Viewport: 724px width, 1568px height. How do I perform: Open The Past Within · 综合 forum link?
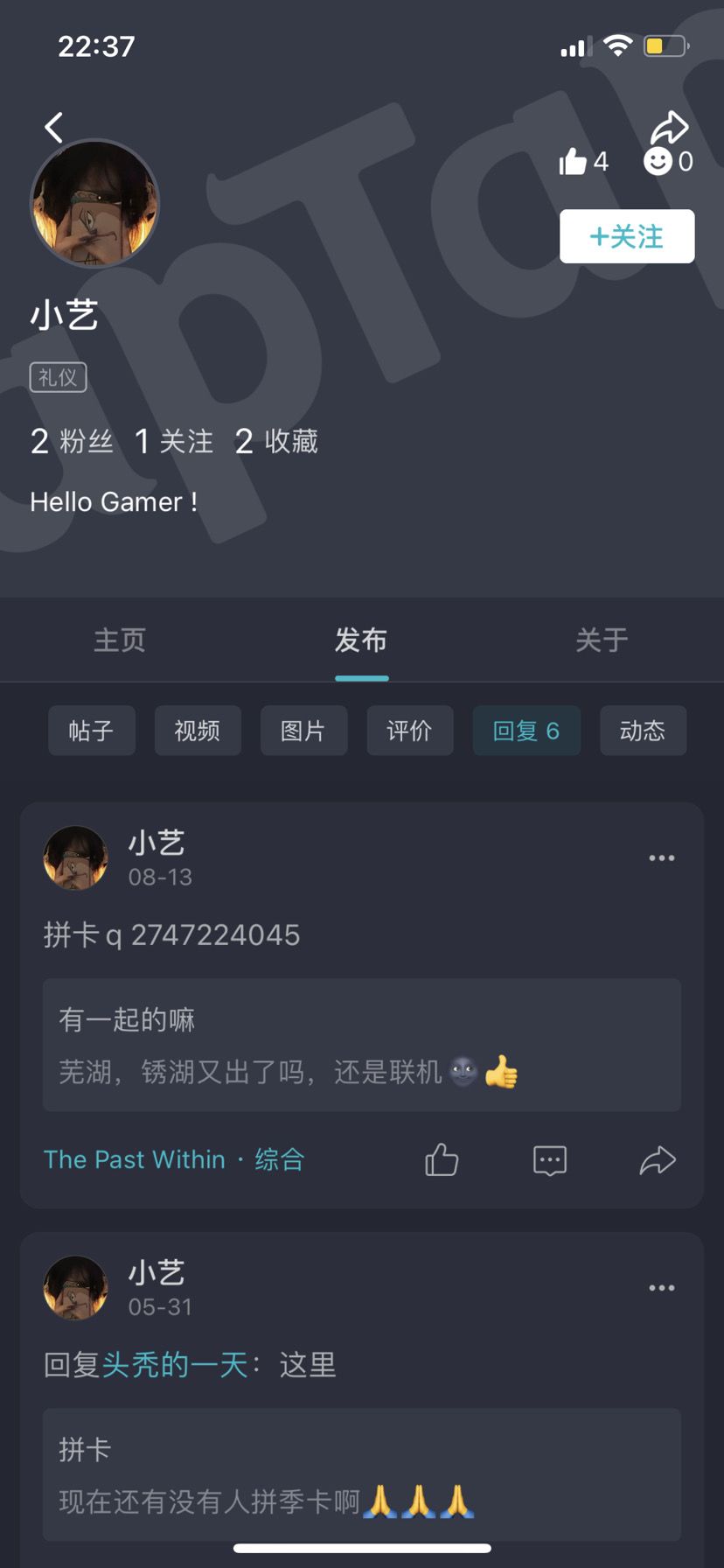174,1159
